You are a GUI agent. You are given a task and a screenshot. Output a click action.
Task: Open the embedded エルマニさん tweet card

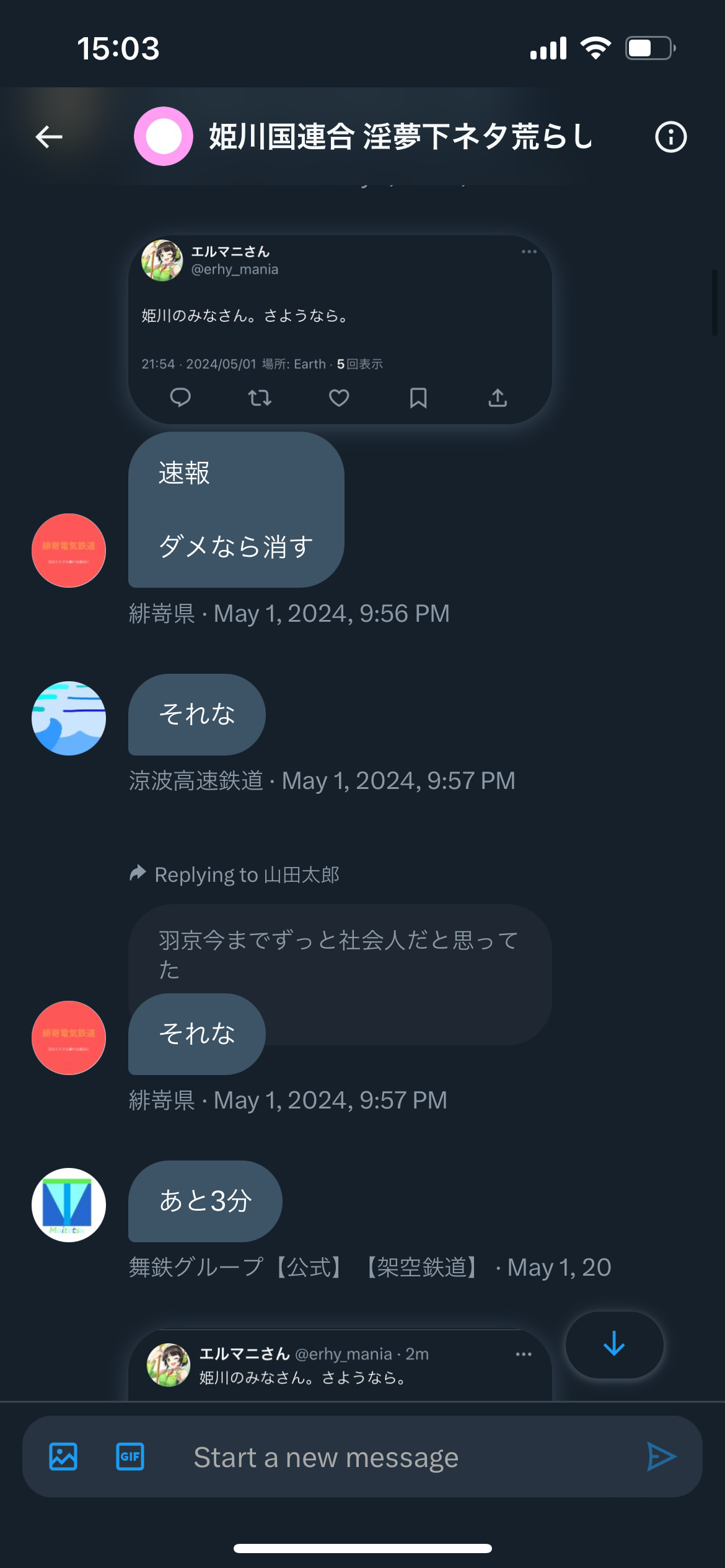[340, 1365]
